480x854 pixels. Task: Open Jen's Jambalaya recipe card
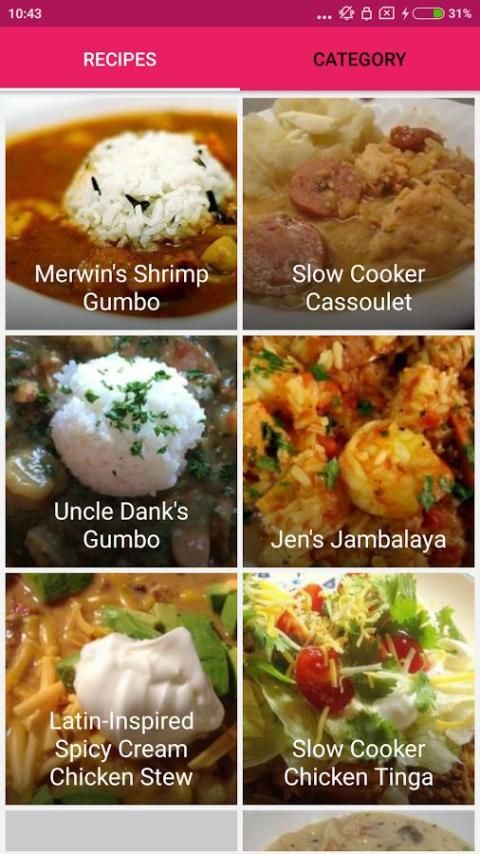(x=359, y=451)
